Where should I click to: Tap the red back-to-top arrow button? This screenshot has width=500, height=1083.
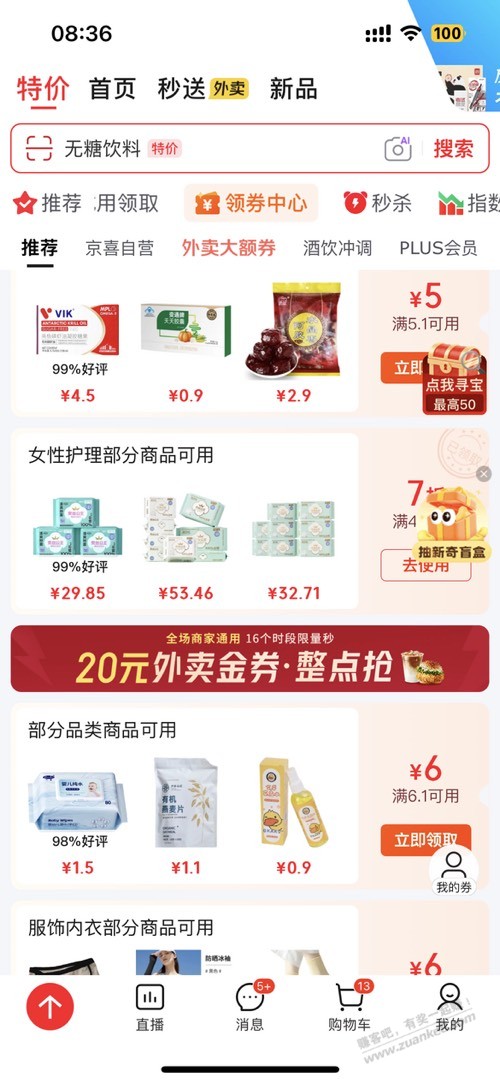[x=49, y=1008]
